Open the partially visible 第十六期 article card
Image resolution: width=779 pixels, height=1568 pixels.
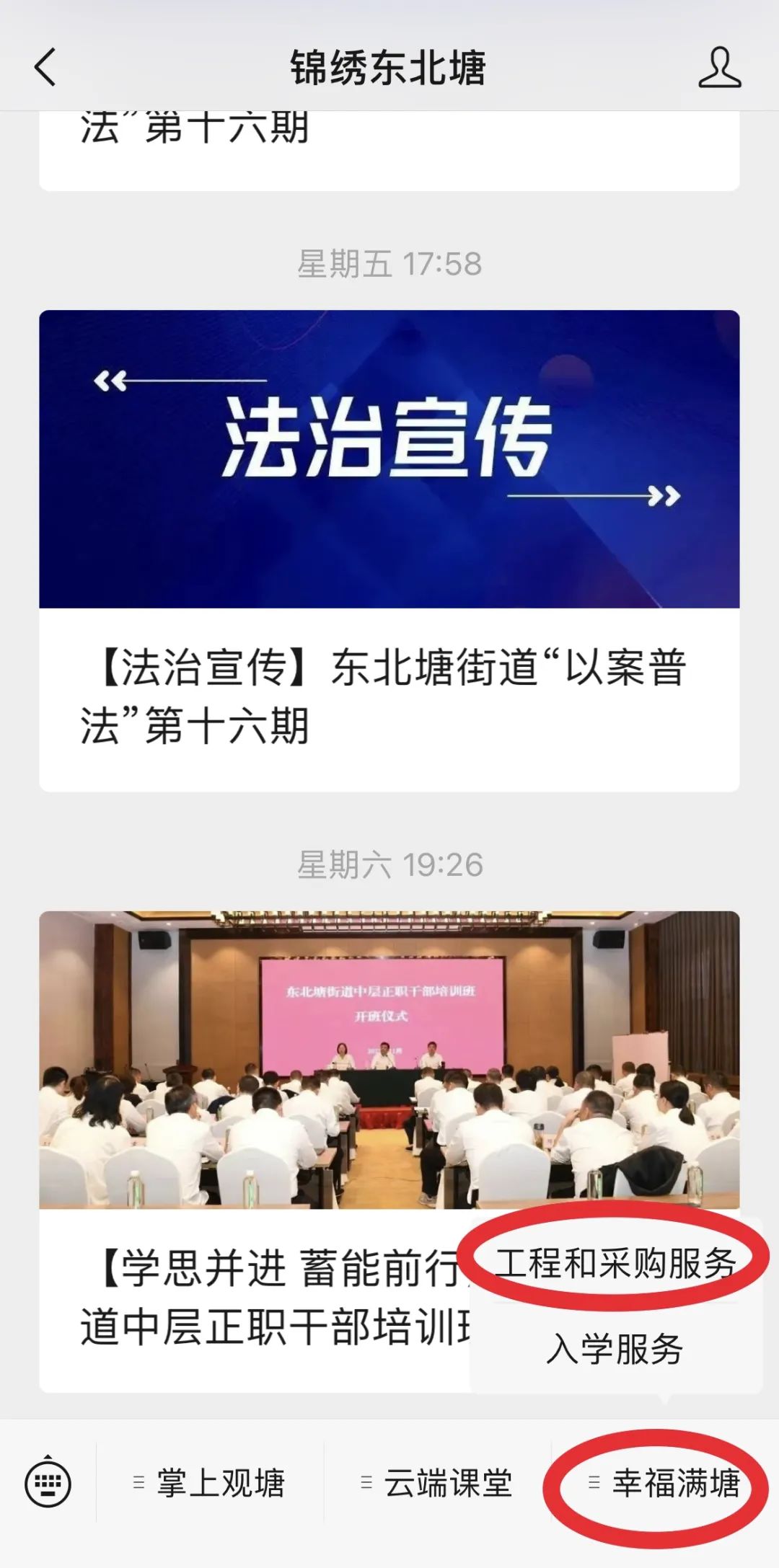click(x=389, y=148)
